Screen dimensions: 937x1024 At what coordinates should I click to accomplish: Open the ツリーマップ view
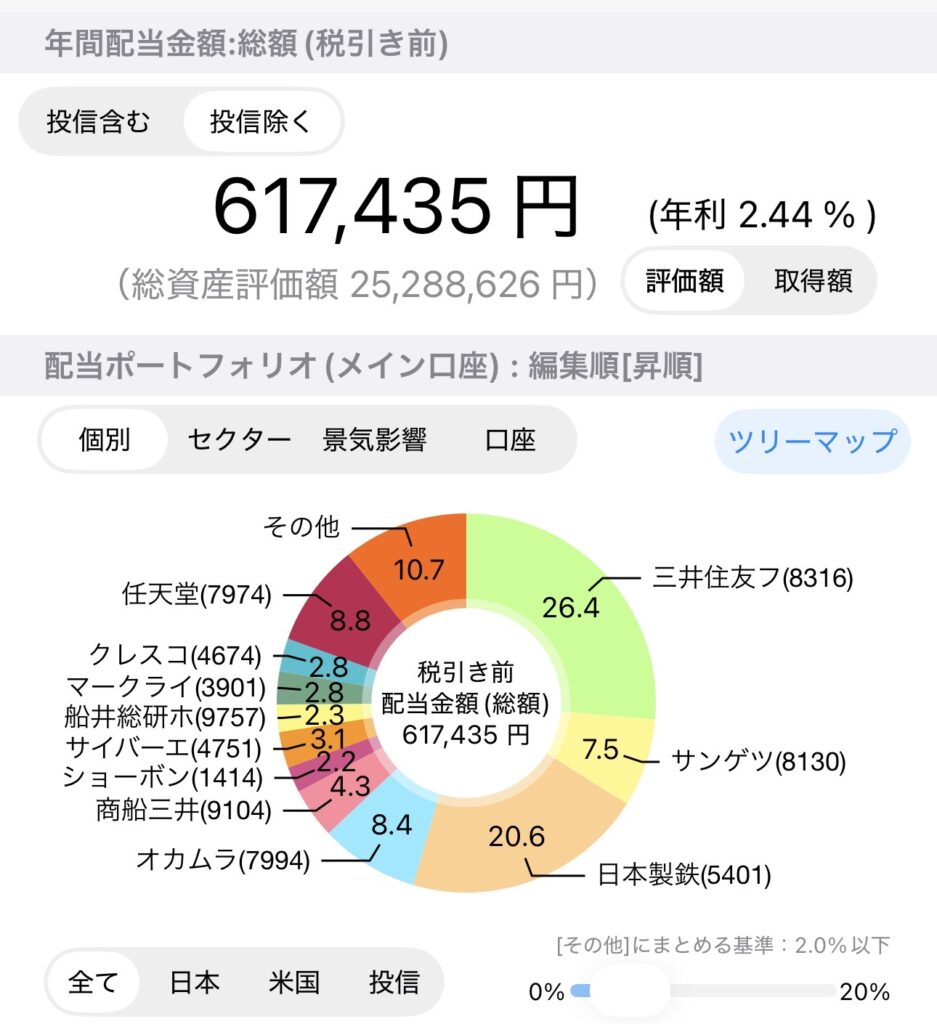pos(812,440)
